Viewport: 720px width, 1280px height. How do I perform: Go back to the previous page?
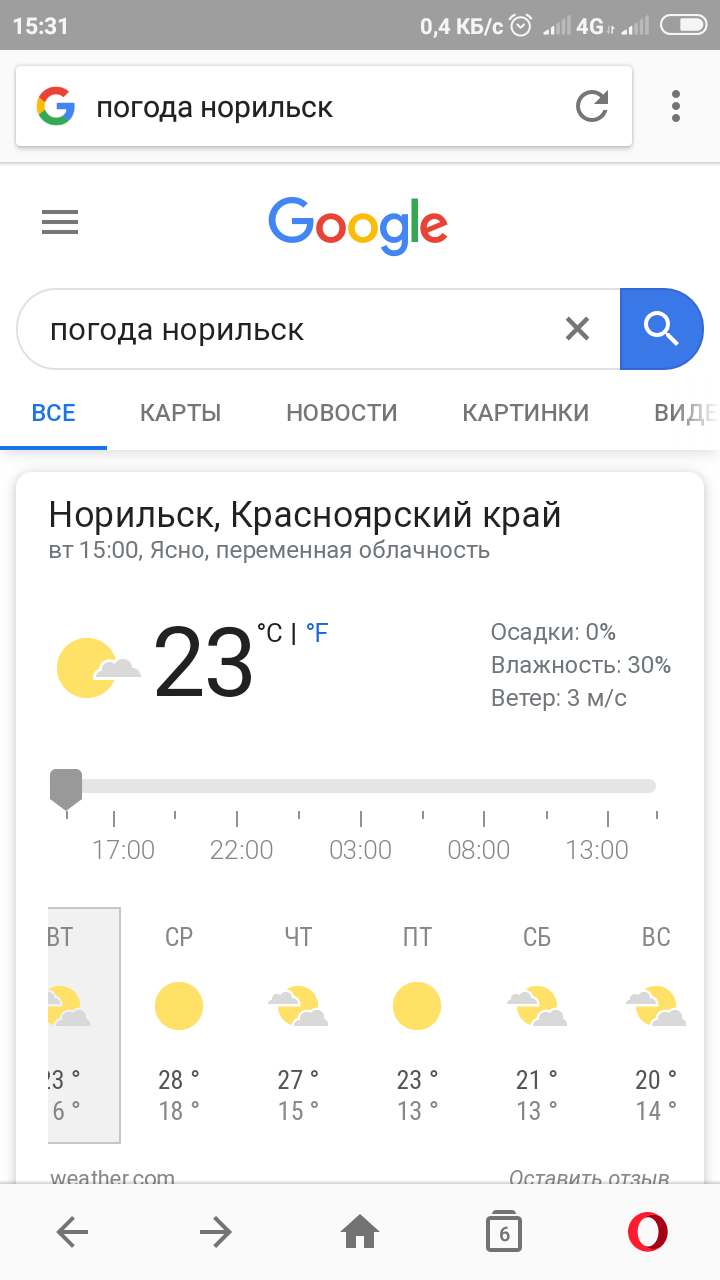[72, 1233]
